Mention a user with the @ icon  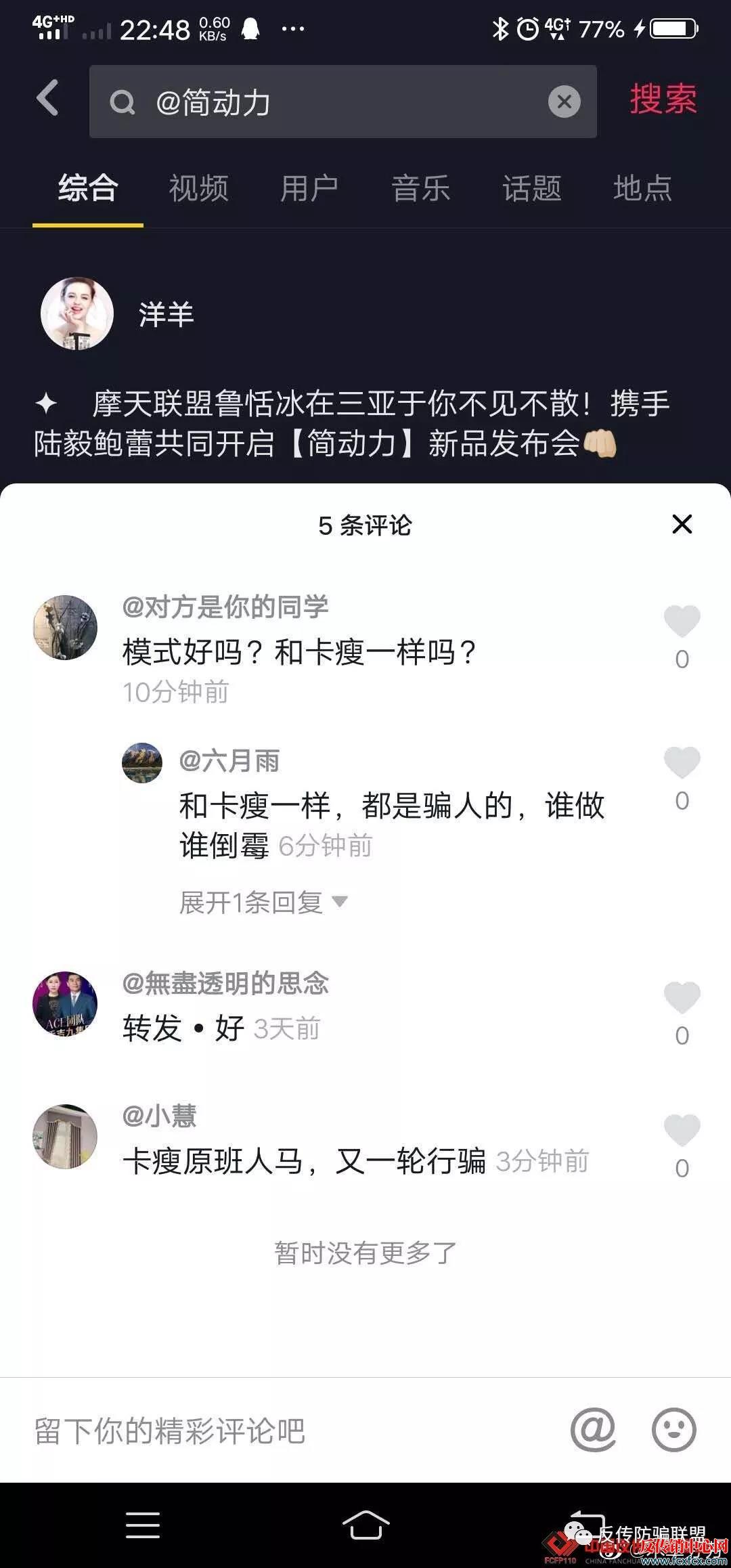[x=593, y=1430]
